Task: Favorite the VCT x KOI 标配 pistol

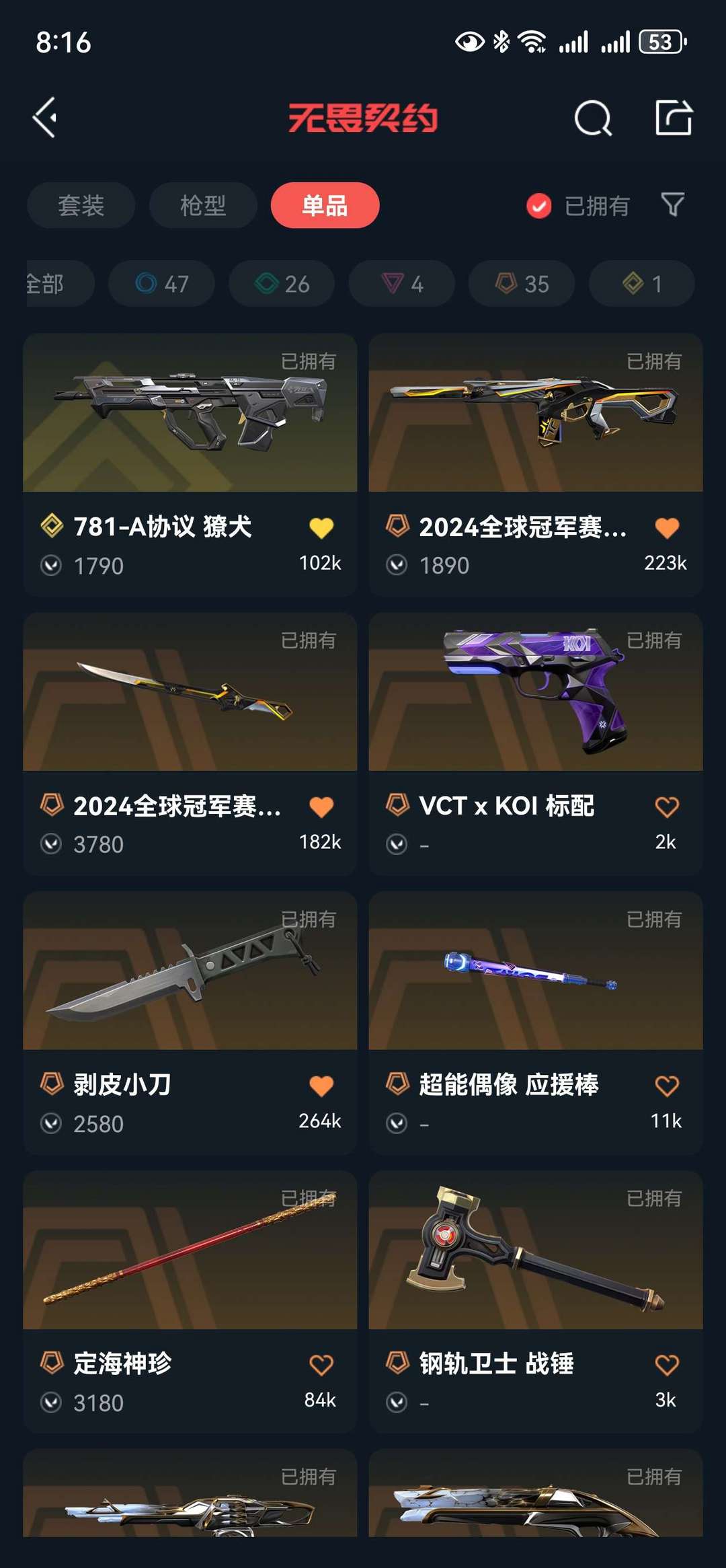Action: click(665, 807)
